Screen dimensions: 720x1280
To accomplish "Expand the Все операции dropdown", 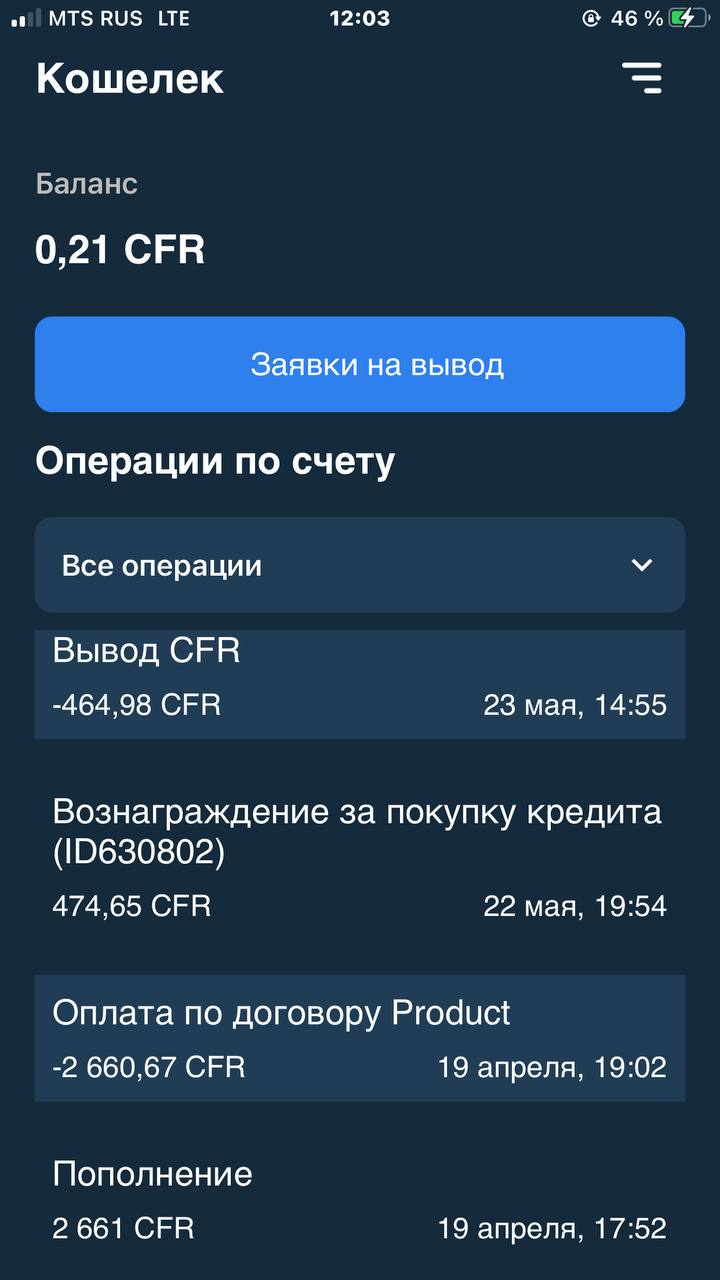I will (360, 565).
